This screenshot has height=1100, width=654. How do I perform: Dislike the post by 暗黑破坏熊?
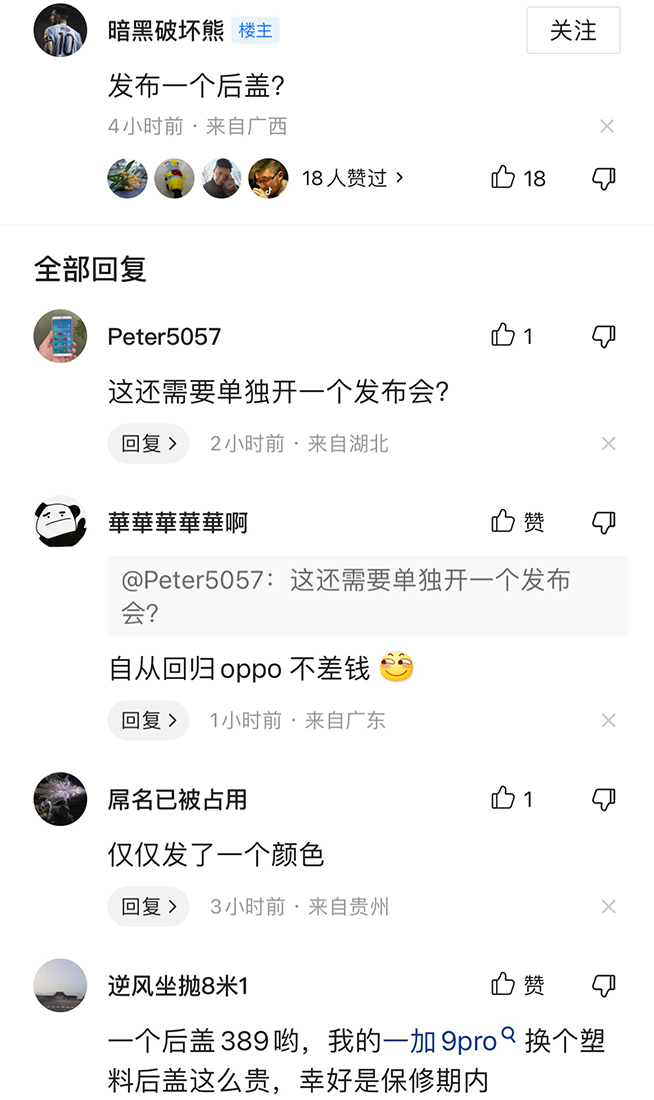[x=603, y=178]
